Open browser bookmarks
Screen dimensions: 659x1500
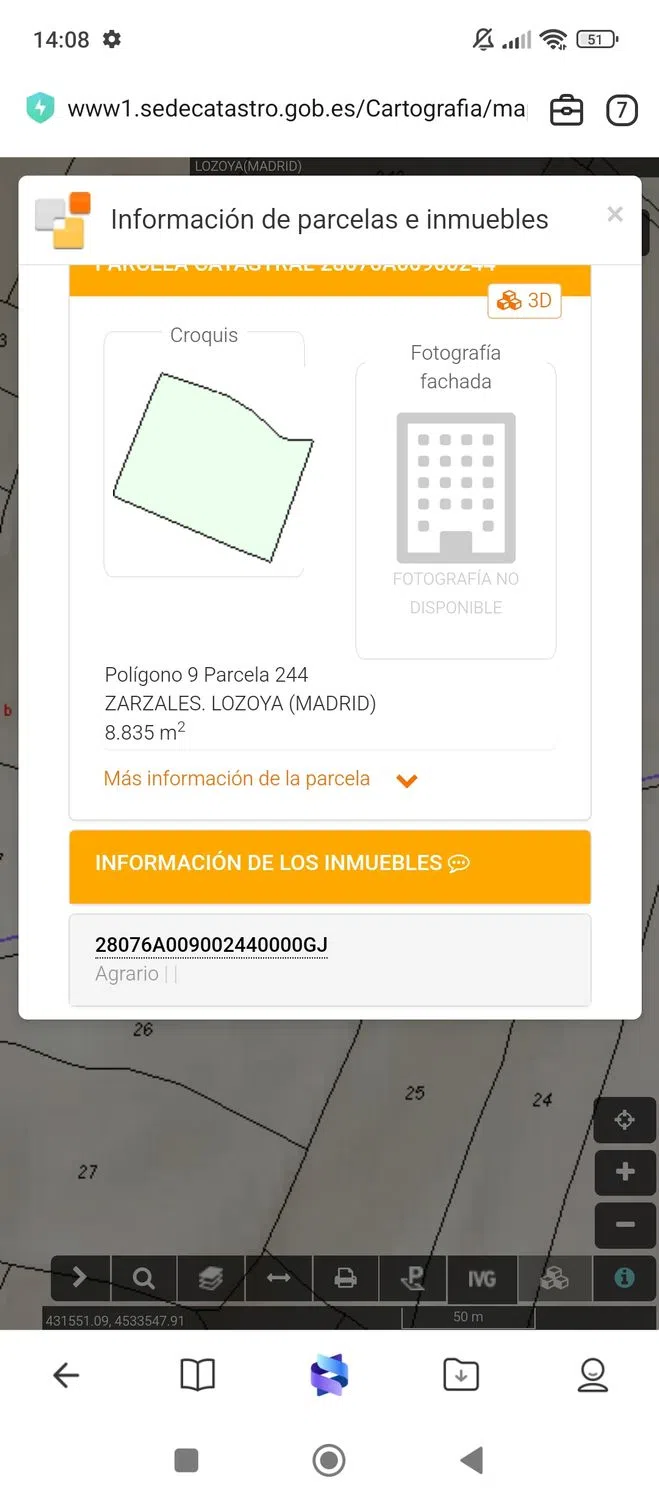pos(198,1376)
